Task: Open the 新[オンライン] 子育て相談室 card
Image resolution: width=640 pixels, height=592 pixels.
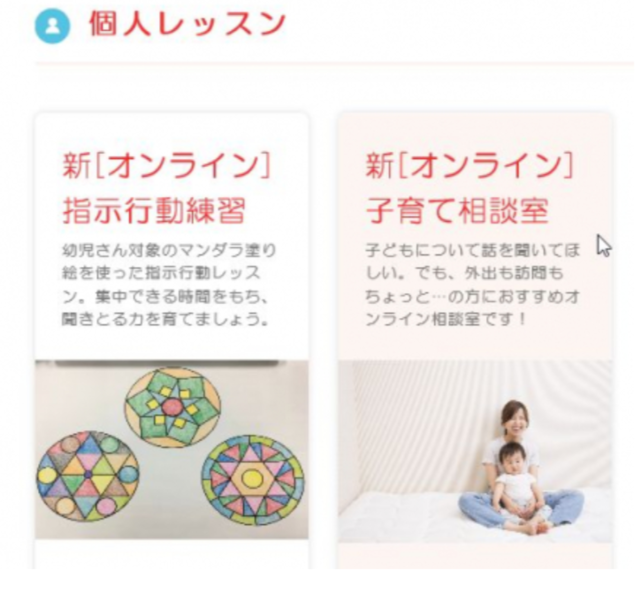Action: coord(470,187)
